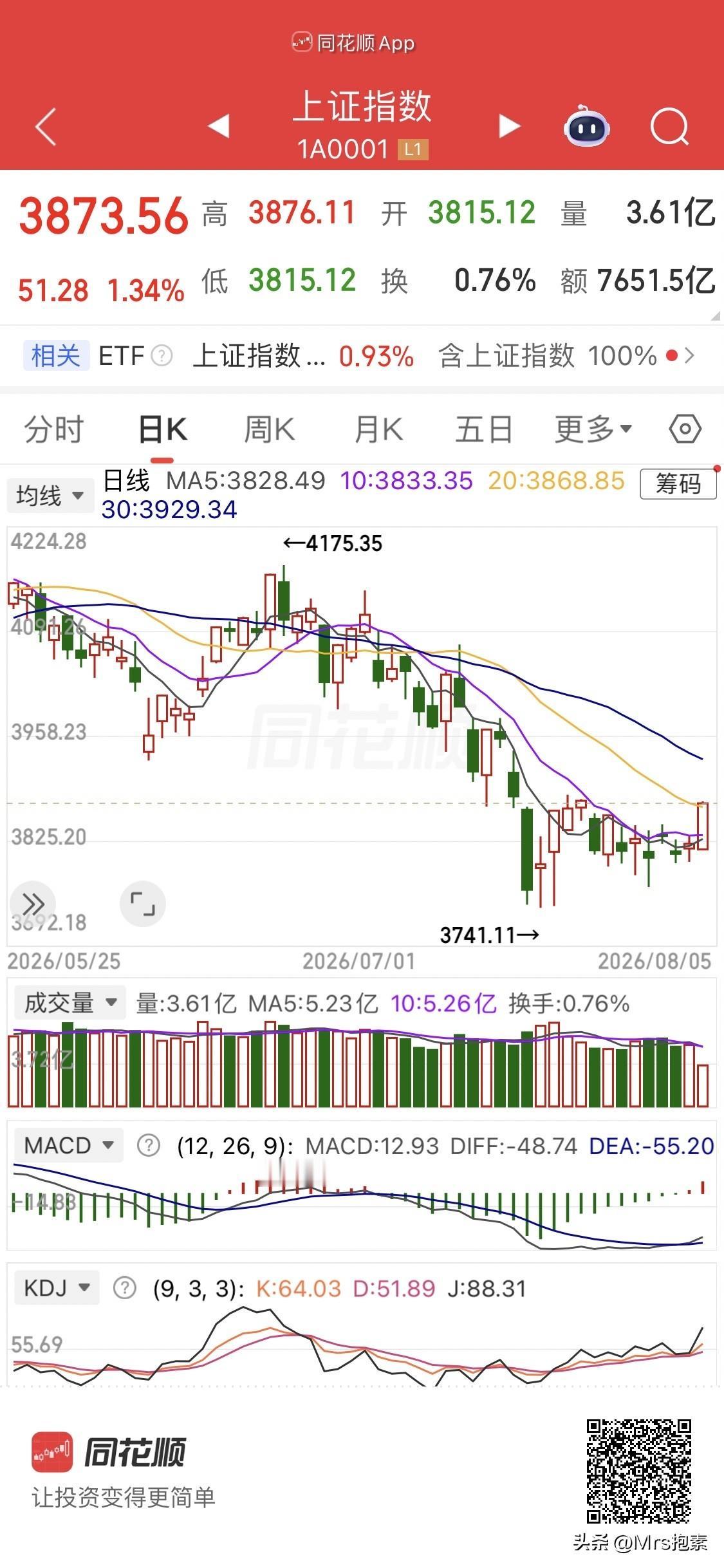
Task: Open fullscreen chart view
Action: [x=143, y=904]
